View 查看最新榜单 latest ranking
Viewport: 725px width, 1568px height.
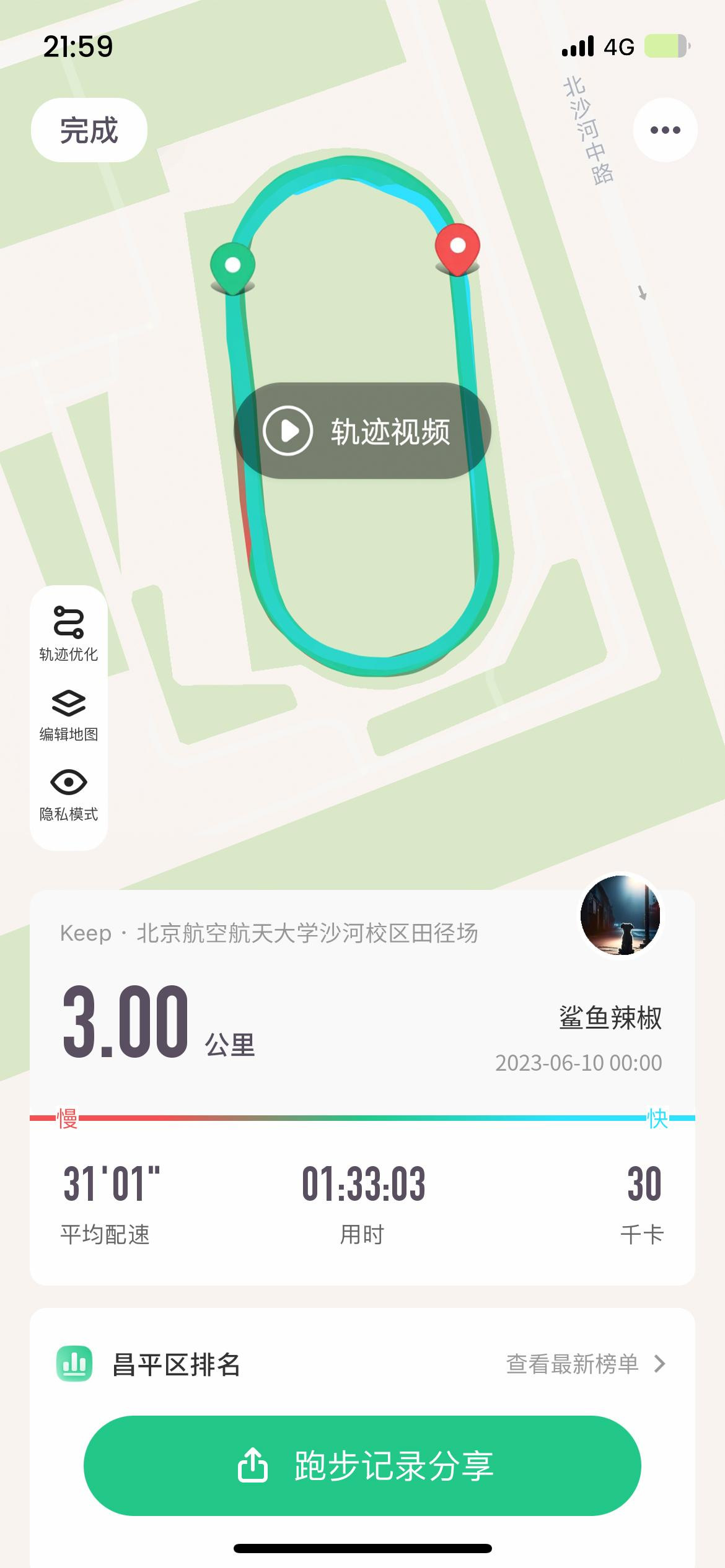point(585,1364)
